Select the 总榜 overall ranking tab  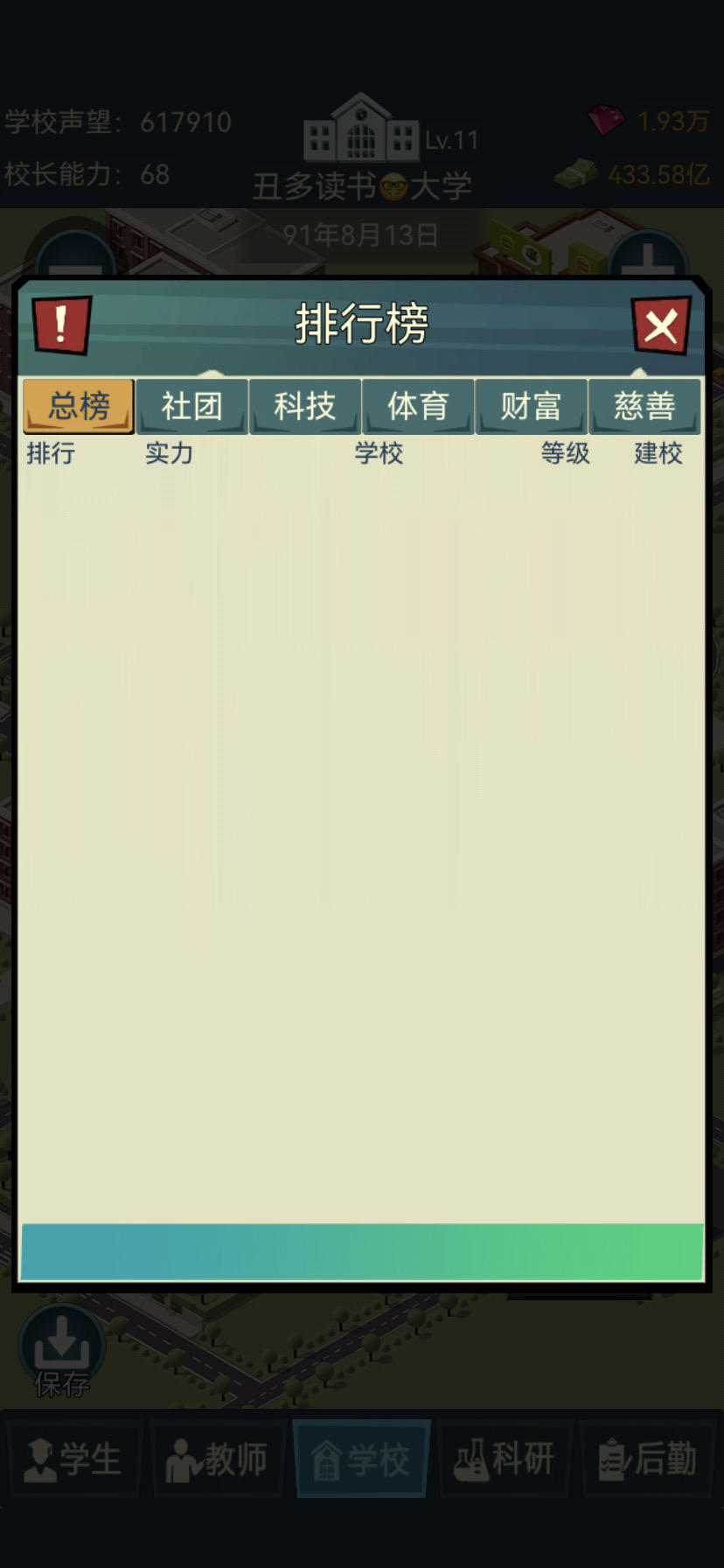coord(78,406)
